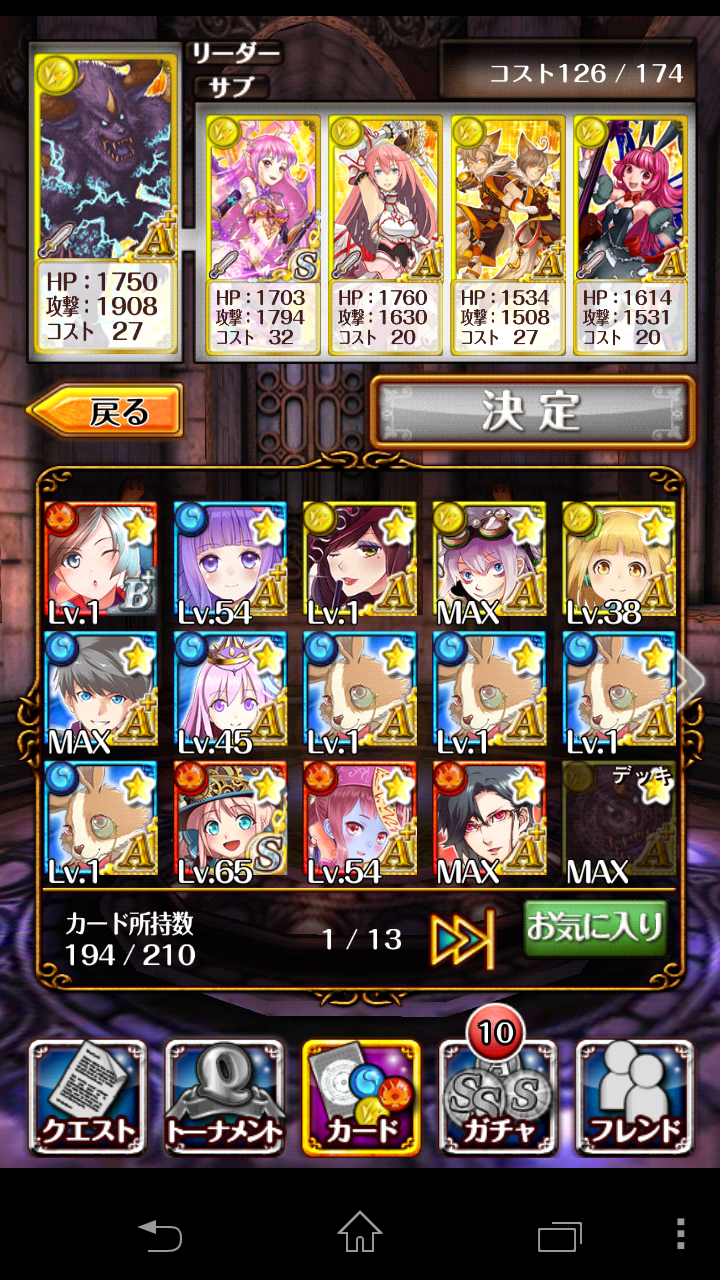The image size is (720, 1280).
Task: Select the Lv.45 pink-haired crowned card
Action: 230,692
